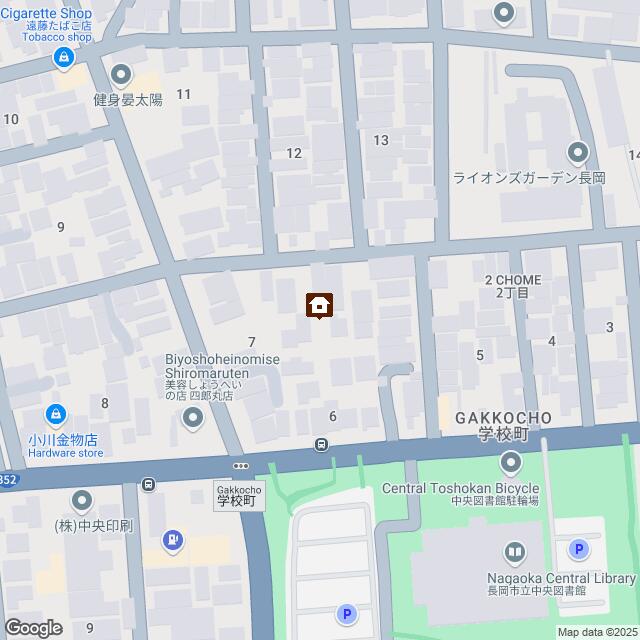Open the ライオンズガーデン長岡 marker
The width and height of the screenshot is (640, 640).
coord(578,152)
